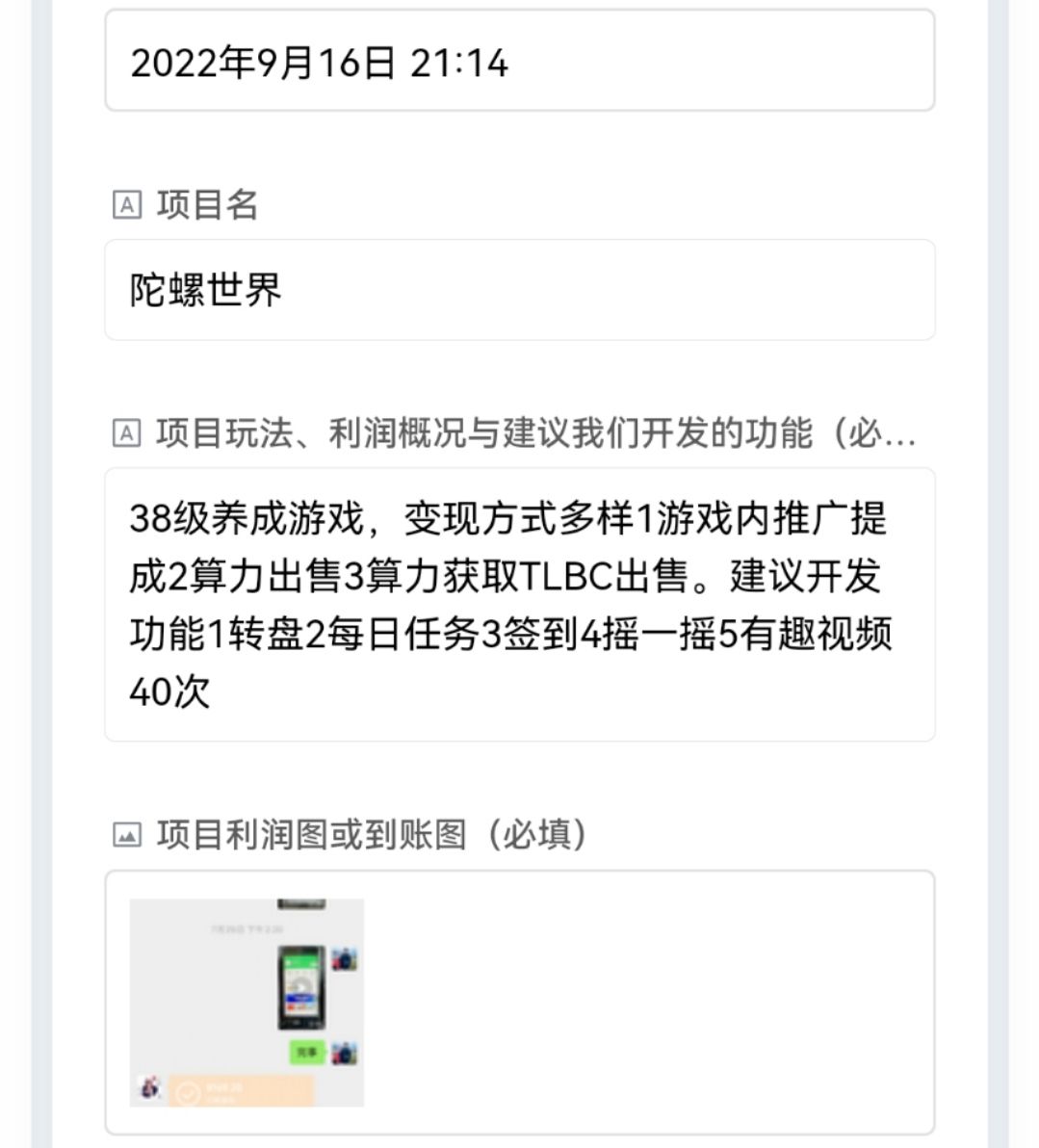Click the avatar at bottom of the attachment

click(x=147, y=1089)
